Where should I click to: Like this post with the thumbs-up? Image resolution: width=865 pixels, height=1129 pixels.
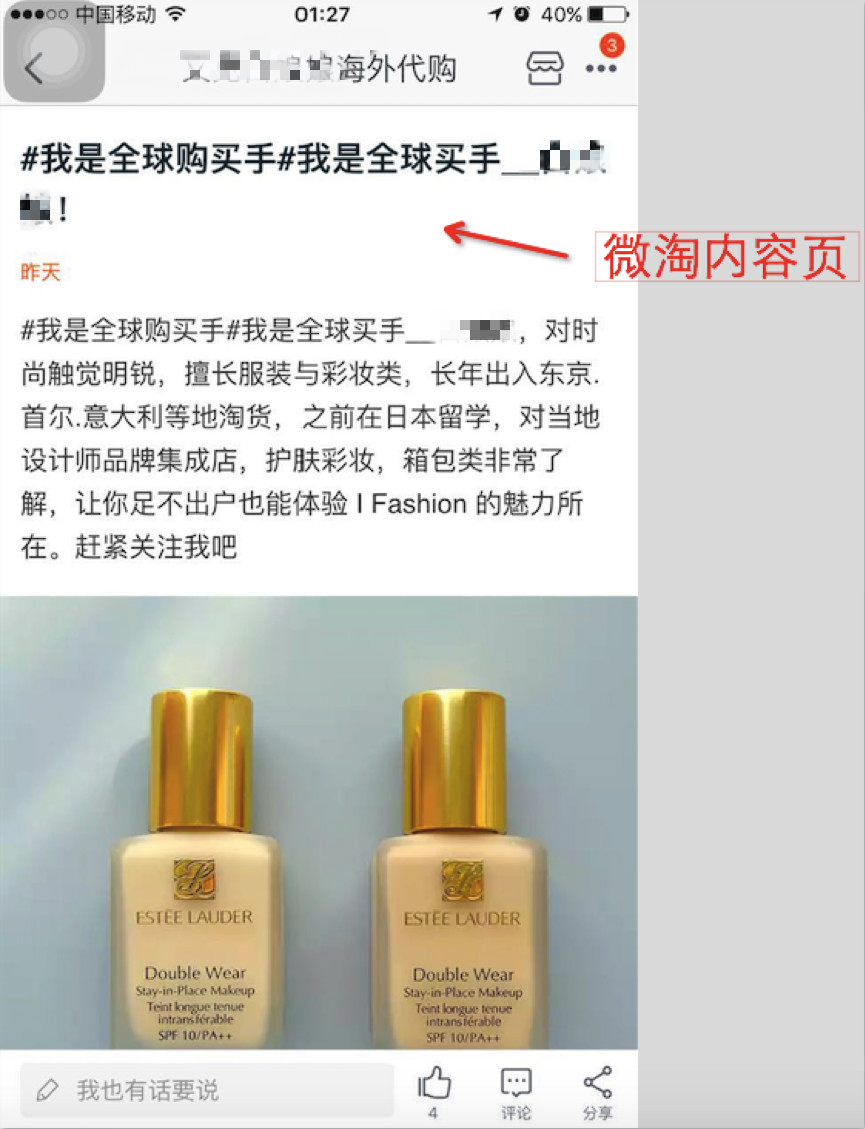pyautogui.click(x=434, y=1084)
